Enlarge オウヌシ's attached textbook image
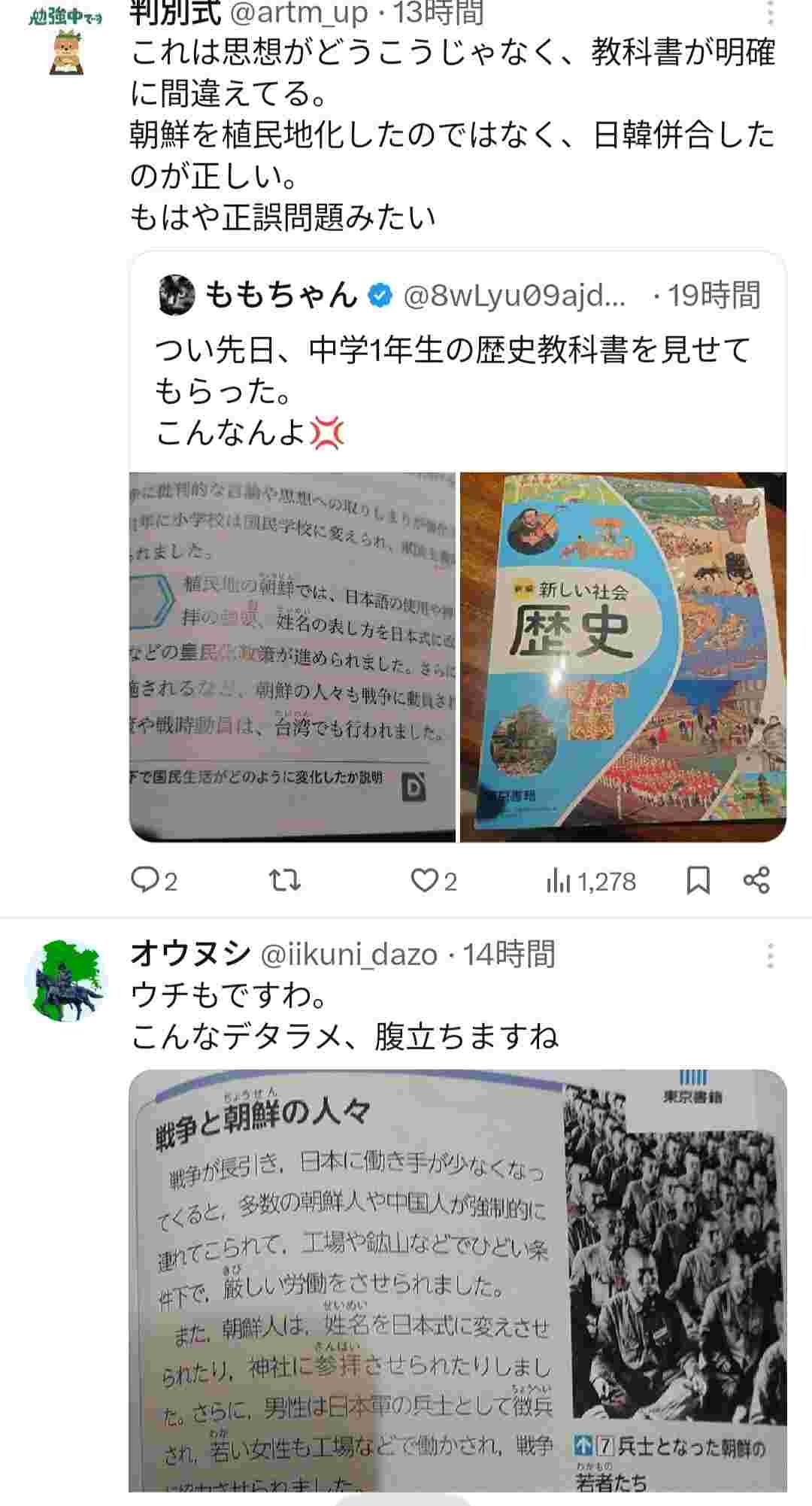Screen dimensions: 812x1506 (457, 1279)
